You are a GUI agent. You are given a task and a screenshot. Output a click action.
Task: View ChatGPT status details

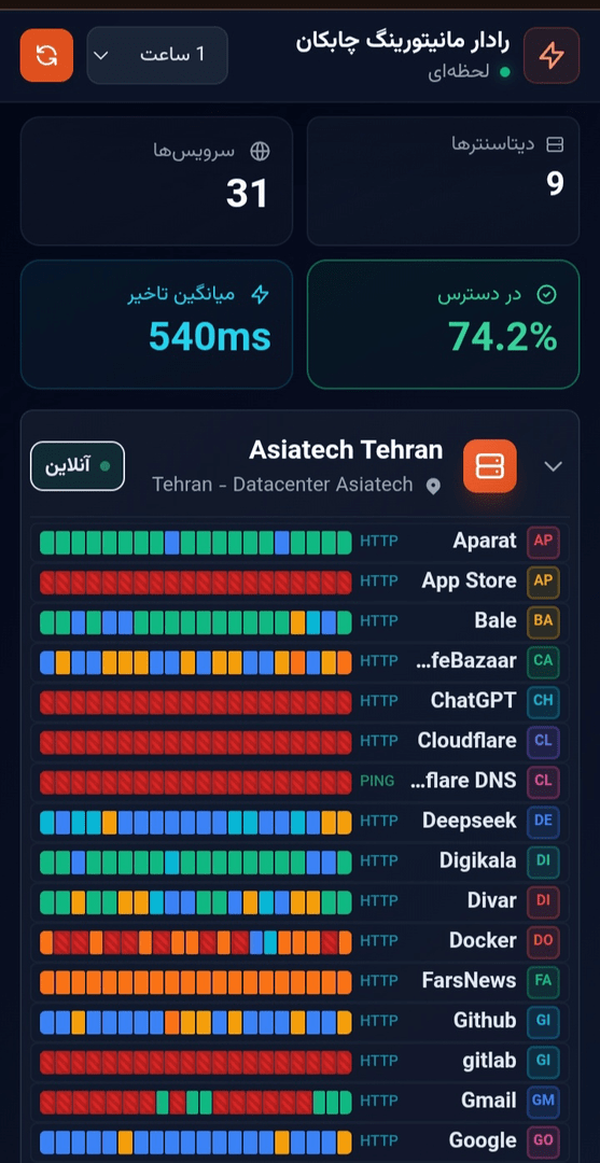300,701
